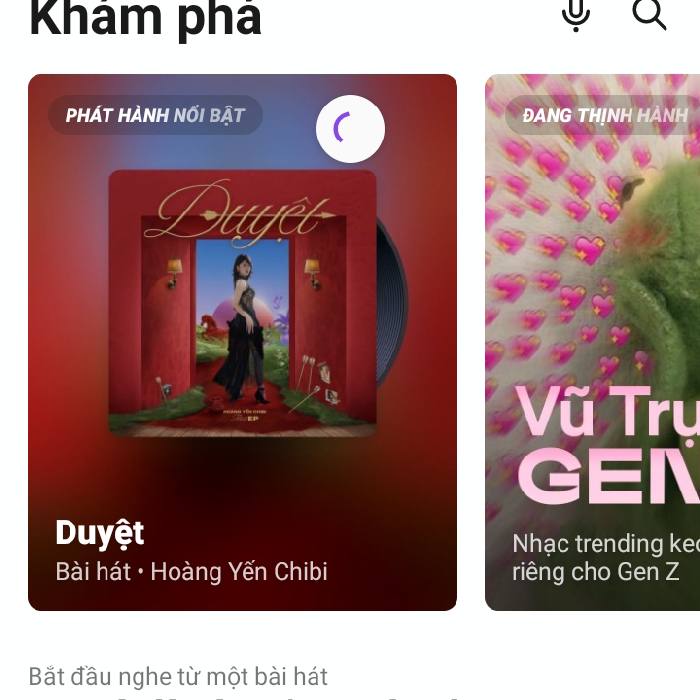Open the search magnifier icon
Screen dimensions: 700x700
[x=649, y=13]
